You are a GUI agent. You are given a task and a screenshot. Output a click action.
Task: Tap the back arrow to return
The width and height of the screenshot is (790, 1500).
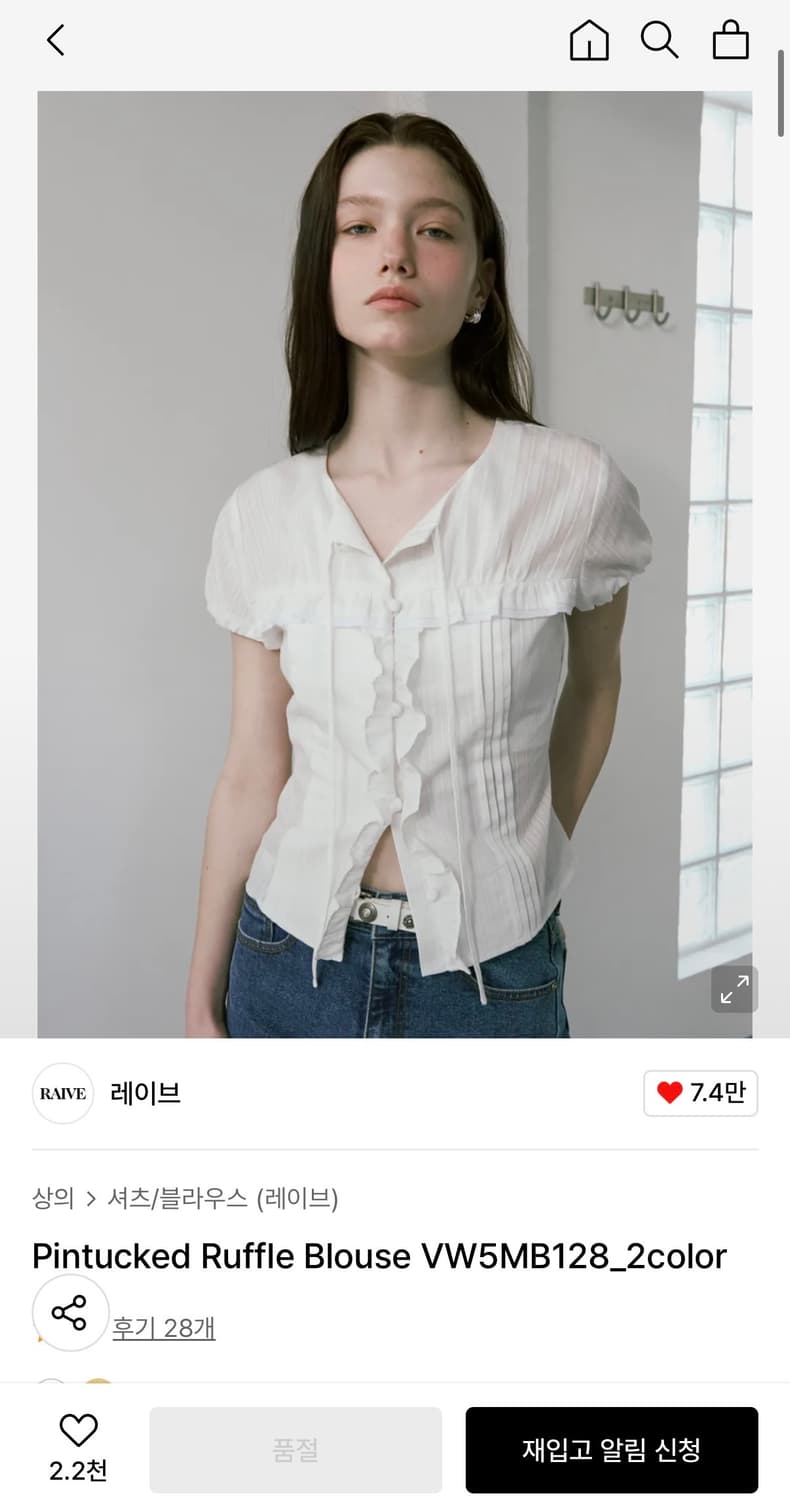(55, 41)
